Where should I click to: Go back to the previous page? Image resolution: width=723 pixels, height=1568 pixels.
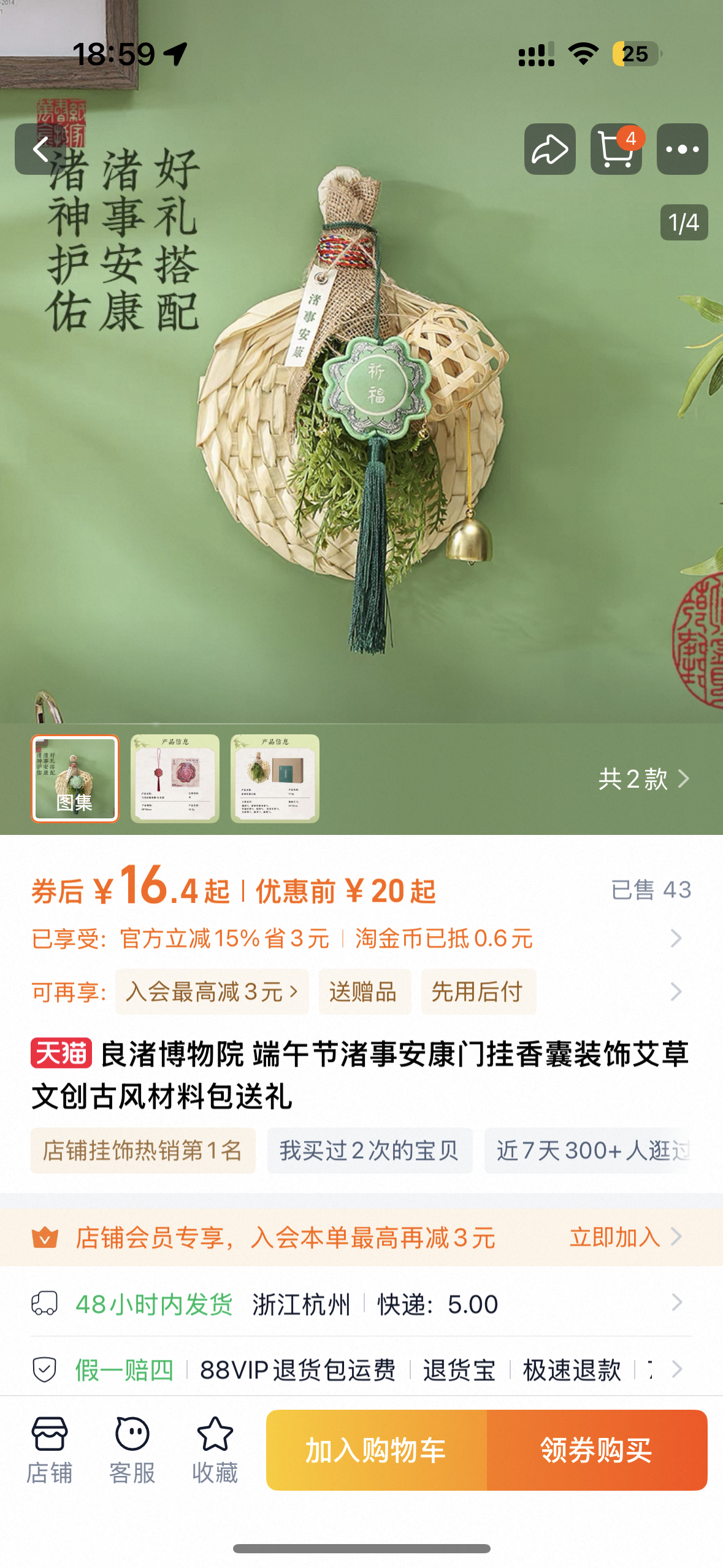(x=40, y=149)
